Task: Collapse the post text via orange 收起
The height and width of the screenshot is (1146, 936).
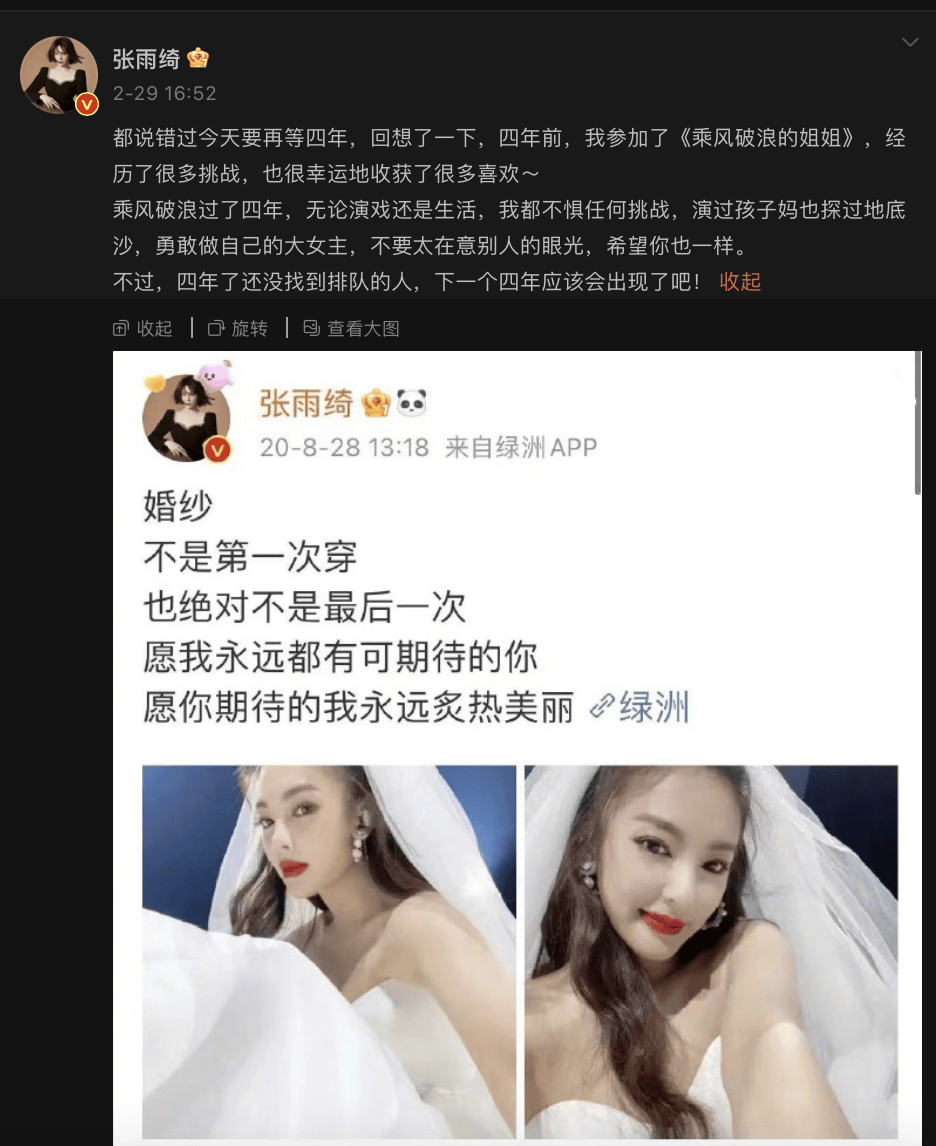Action: (740, 282)
